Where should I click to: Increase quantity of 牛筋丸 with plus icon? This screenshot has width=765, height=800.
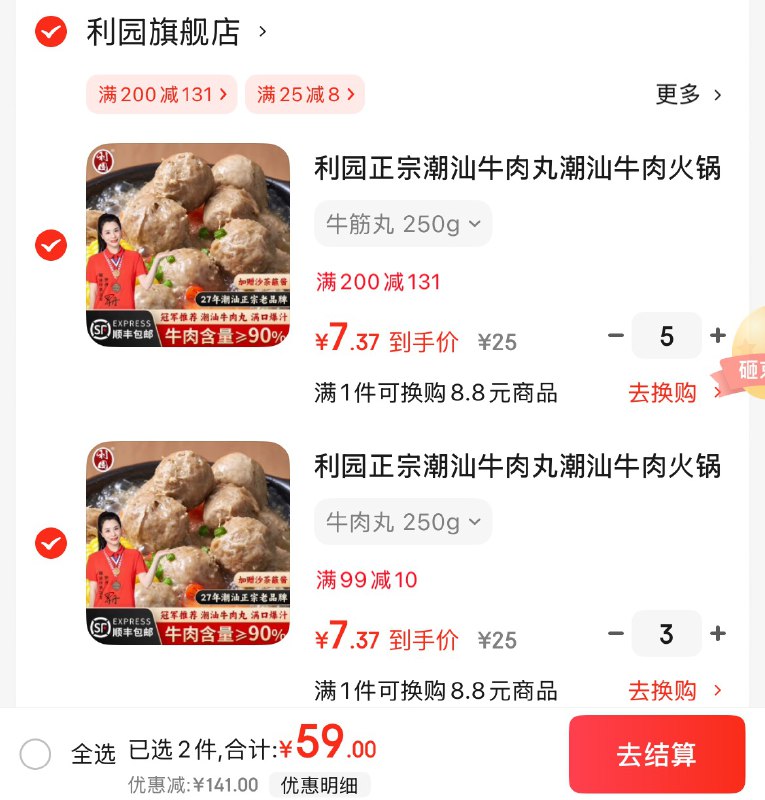[x=718, y=336]
